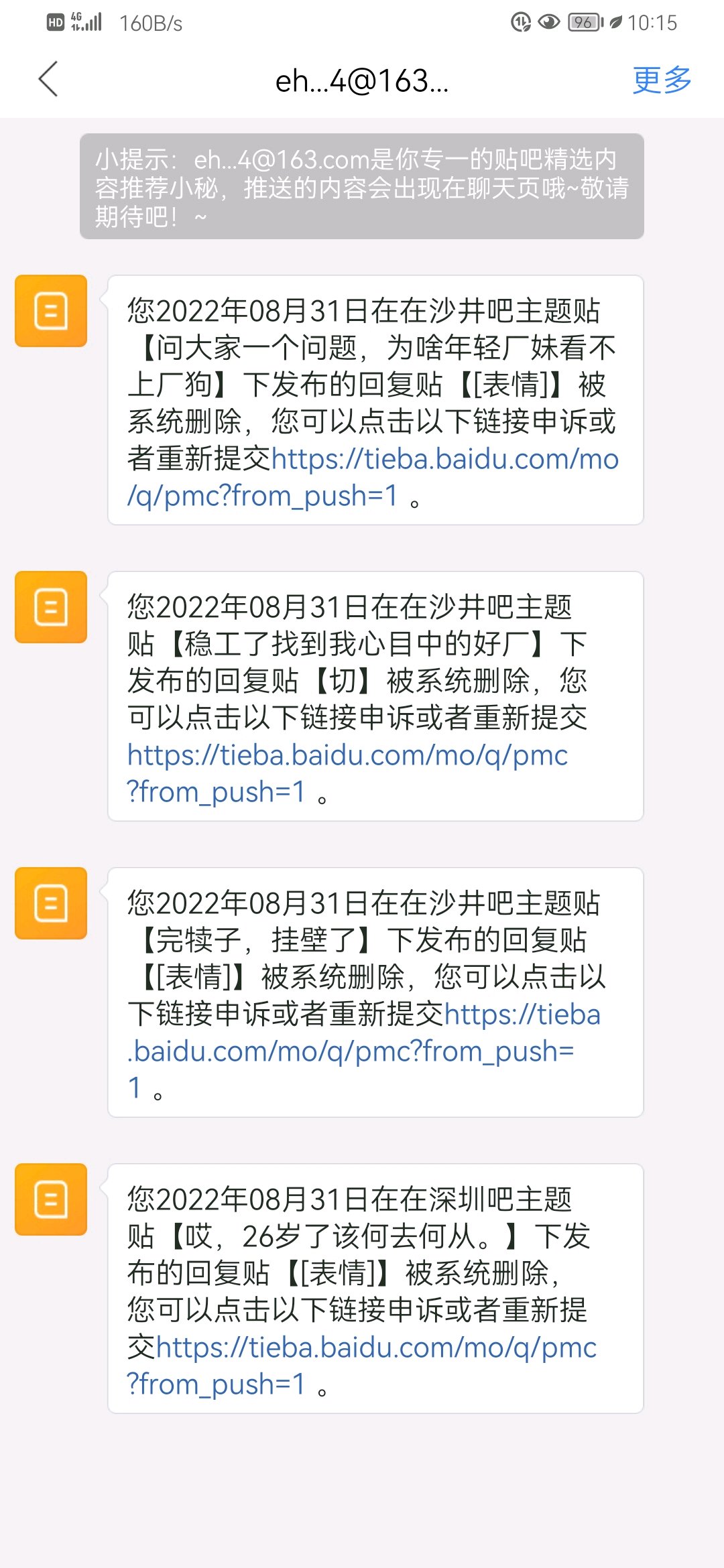
Task: Open the 更多 menu
Action: pos(661,80)
